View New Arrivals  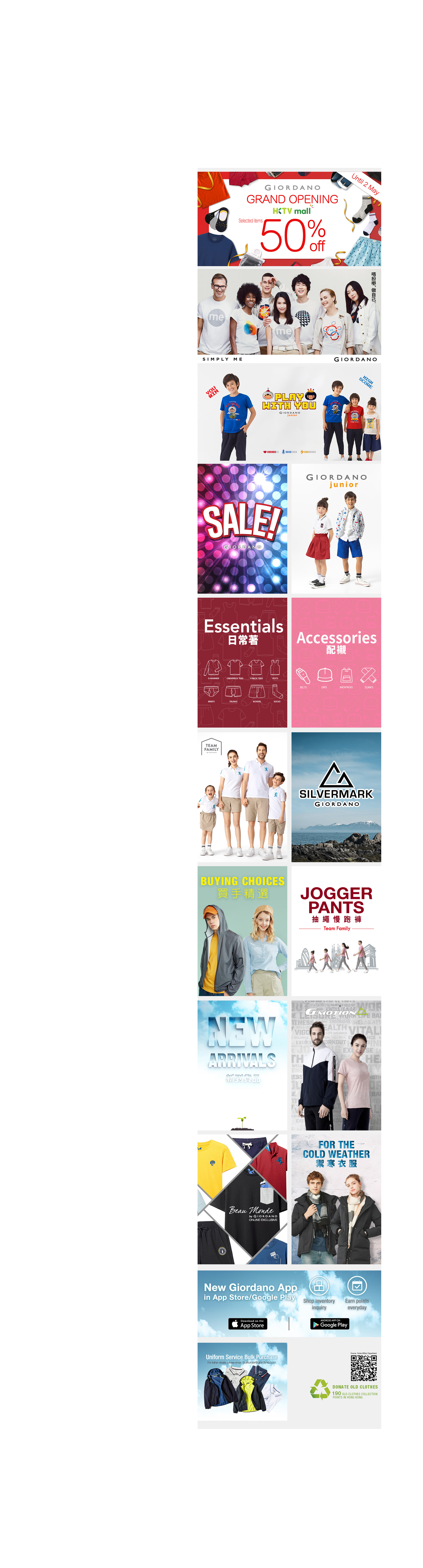tap(242, 1064)
